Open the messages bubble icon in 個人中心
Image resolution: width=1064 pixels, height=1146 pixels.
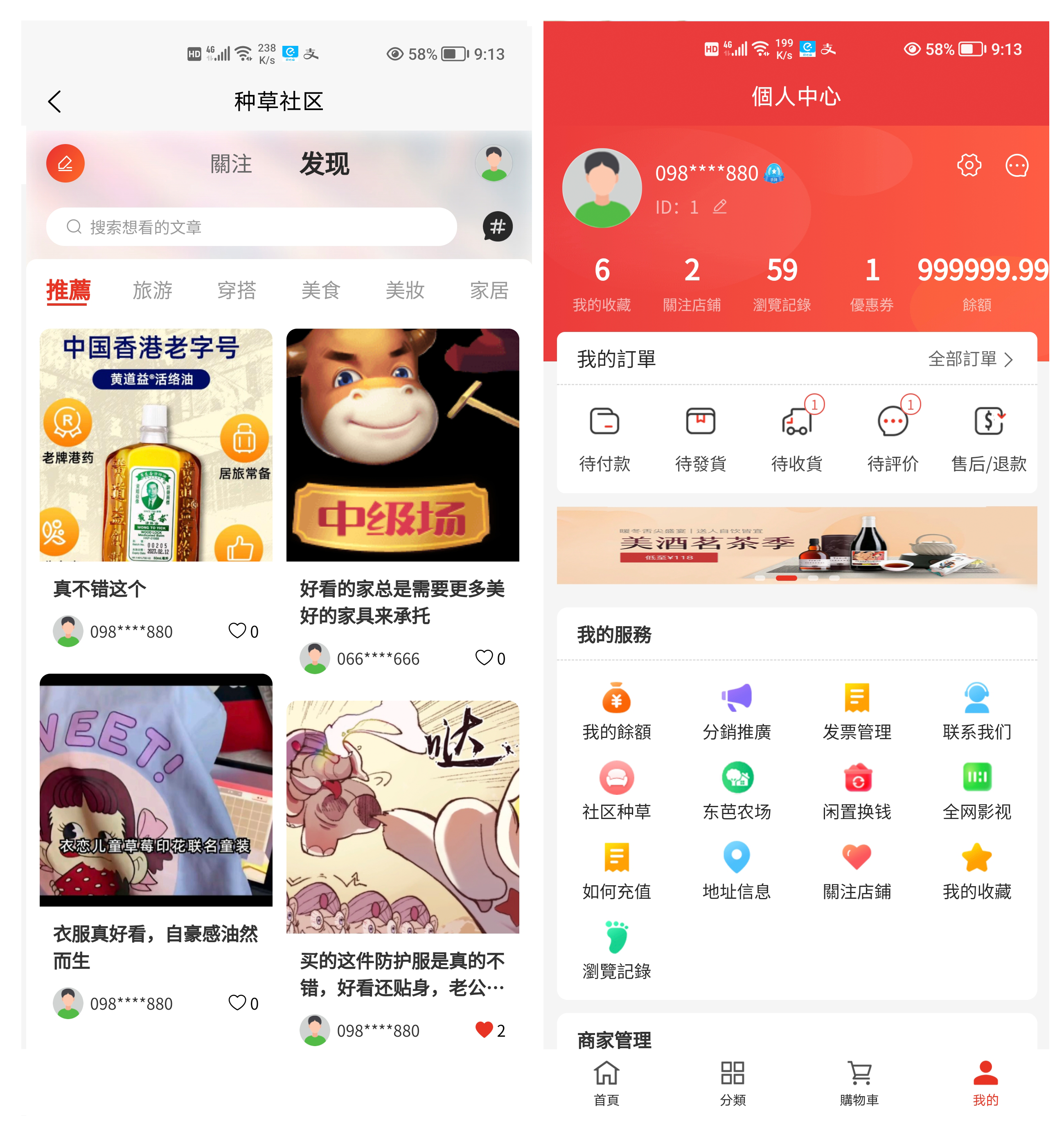click(x=1017, y=166)
